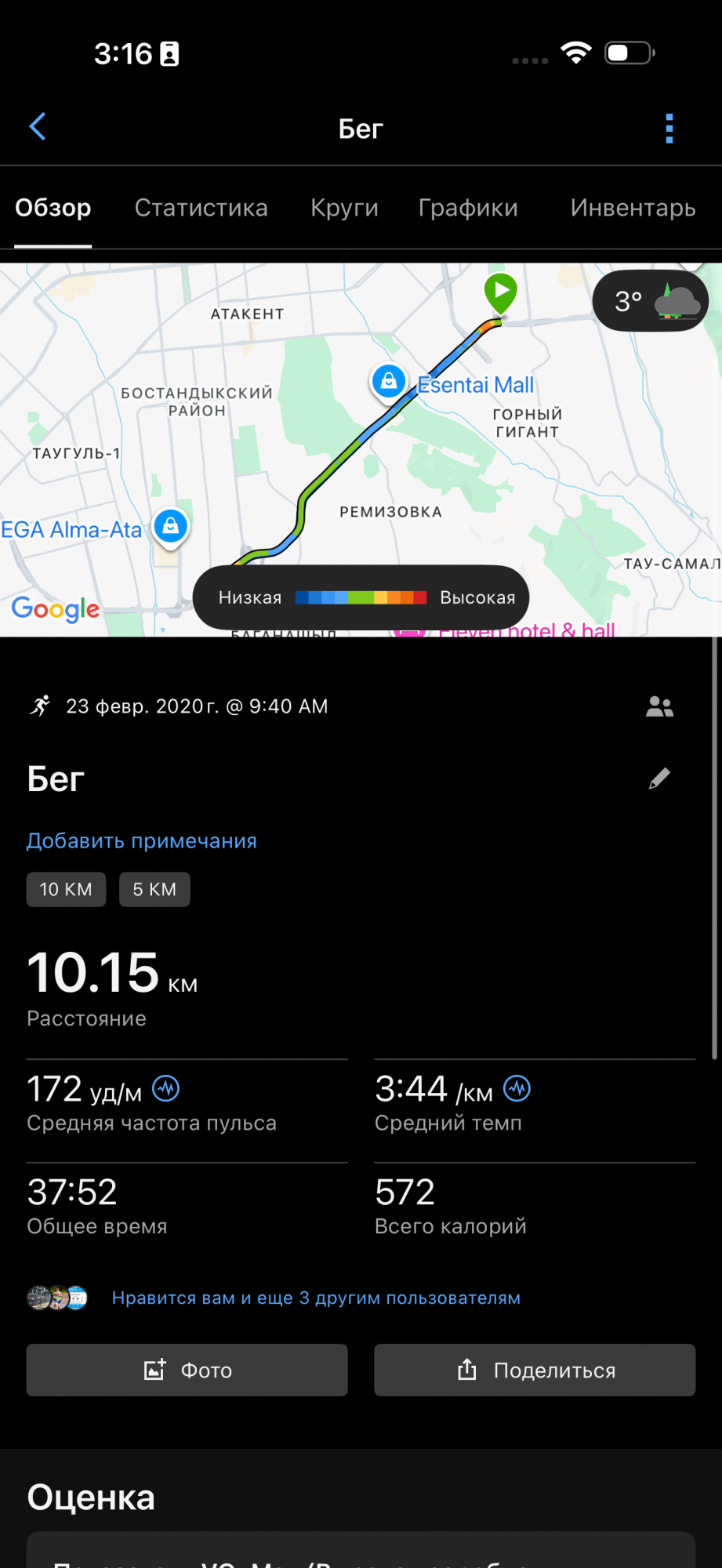
Task: Open pace graph icon next to 3:44
Action: pyautogui.click(x=517, y=1088)
